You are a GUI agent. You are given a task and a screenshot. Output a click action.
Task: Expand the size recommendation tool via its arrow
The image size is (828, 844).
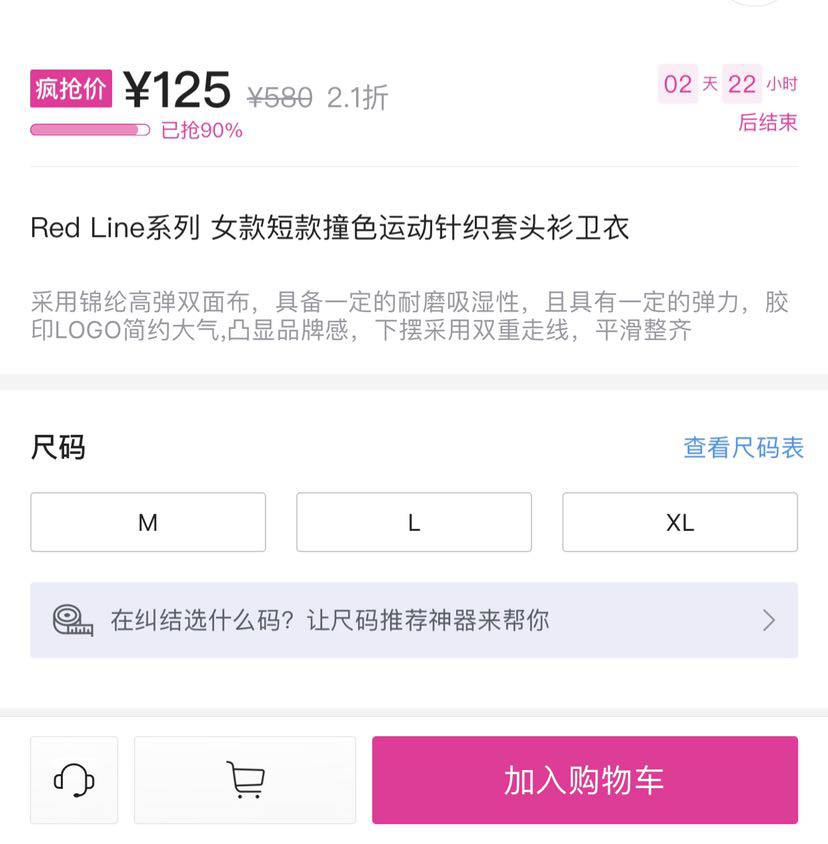768,620
